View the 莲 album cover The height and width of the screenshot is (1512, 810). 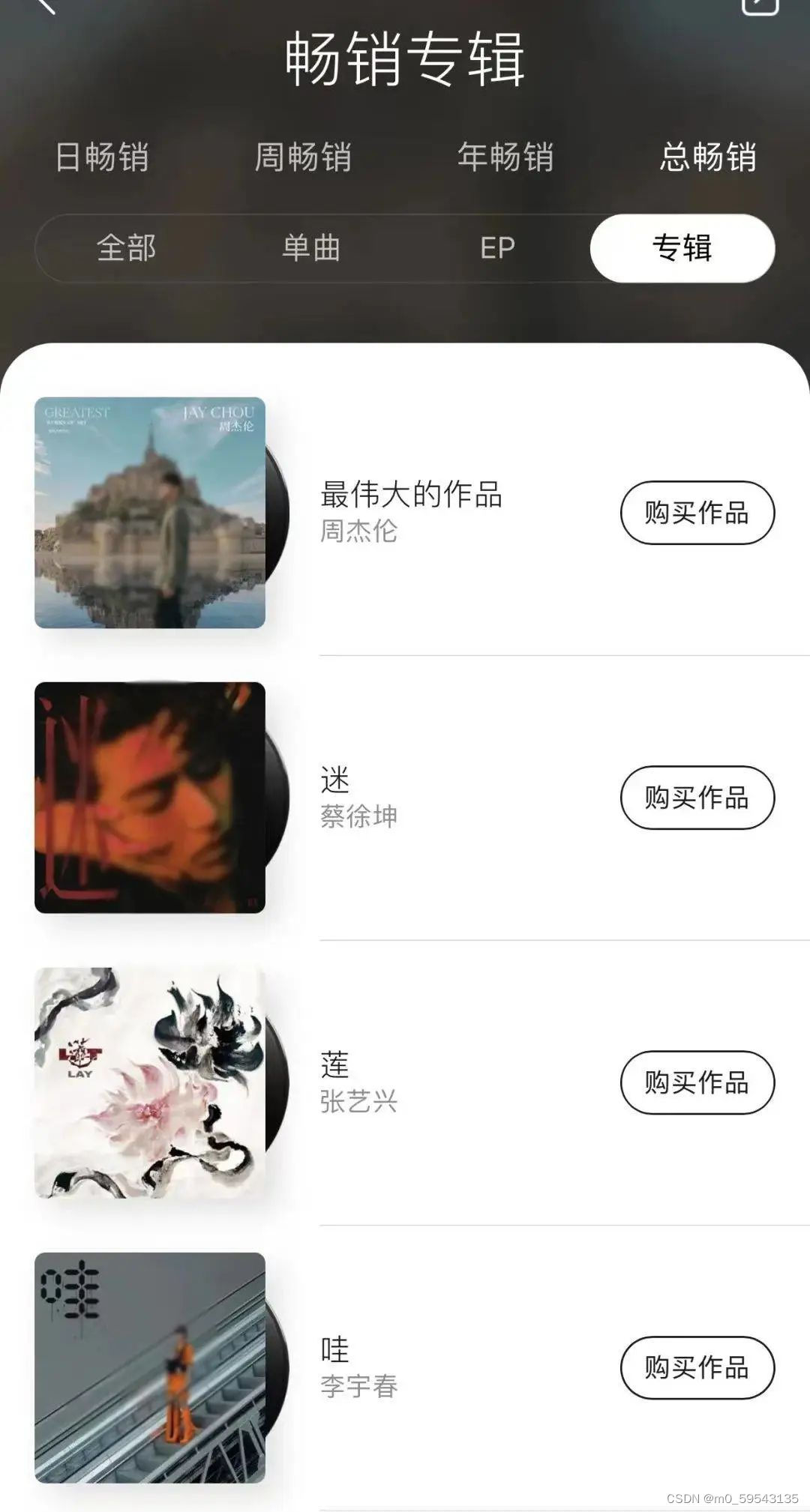[x=150, y=1082]
